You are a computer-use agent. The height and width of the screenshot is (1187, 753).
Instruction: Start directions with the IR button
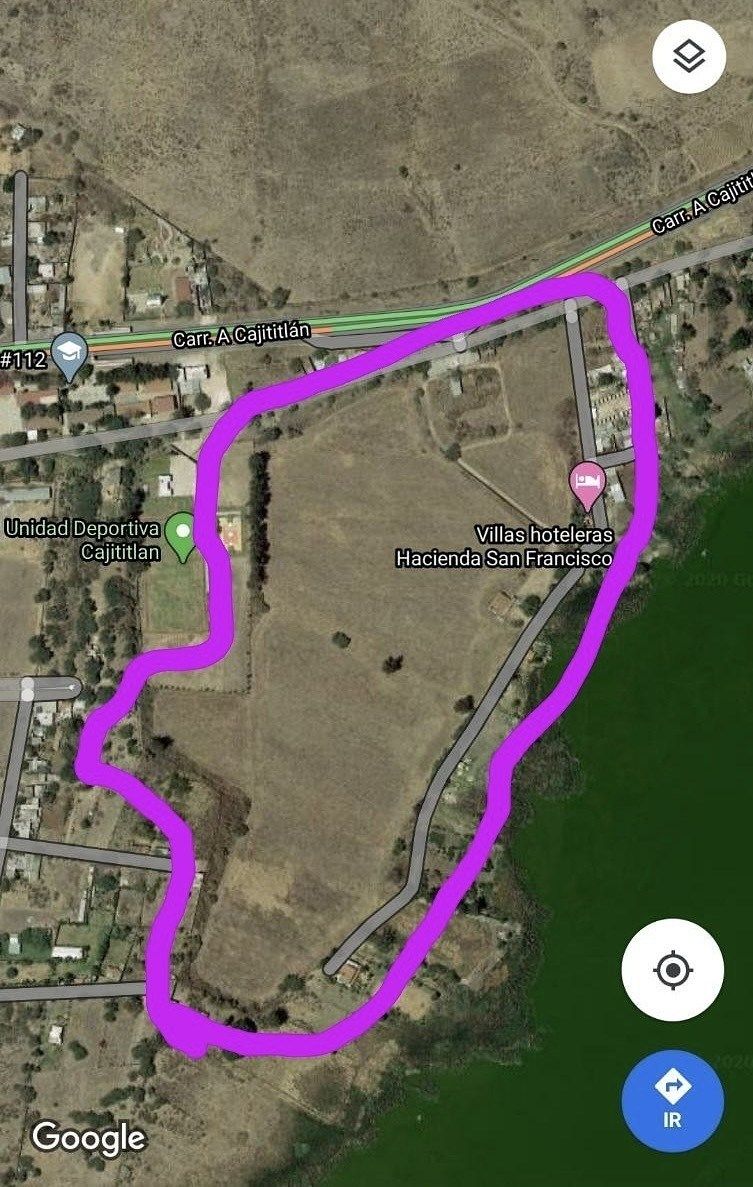click(x=672, y=1103)
